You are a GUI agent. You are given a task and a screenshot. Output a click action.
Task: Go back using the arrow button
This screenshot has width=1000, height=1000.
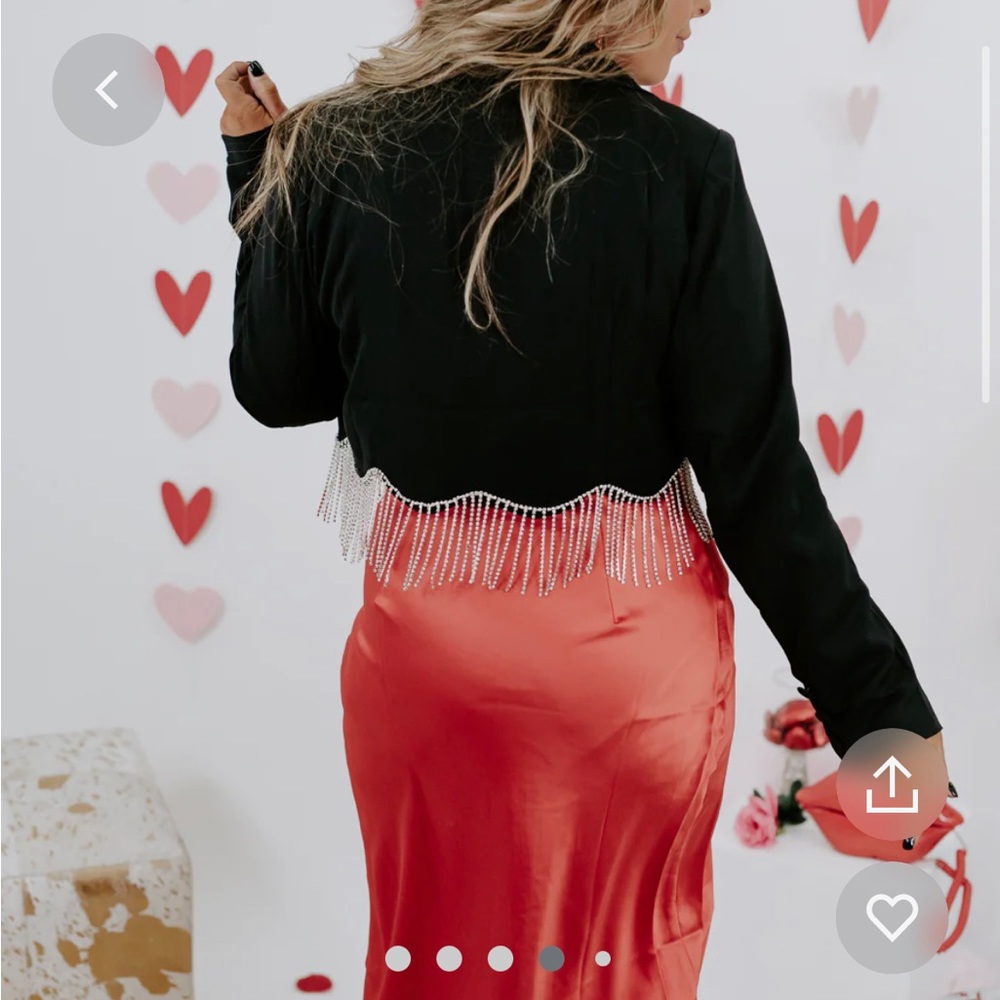[108, 90]
